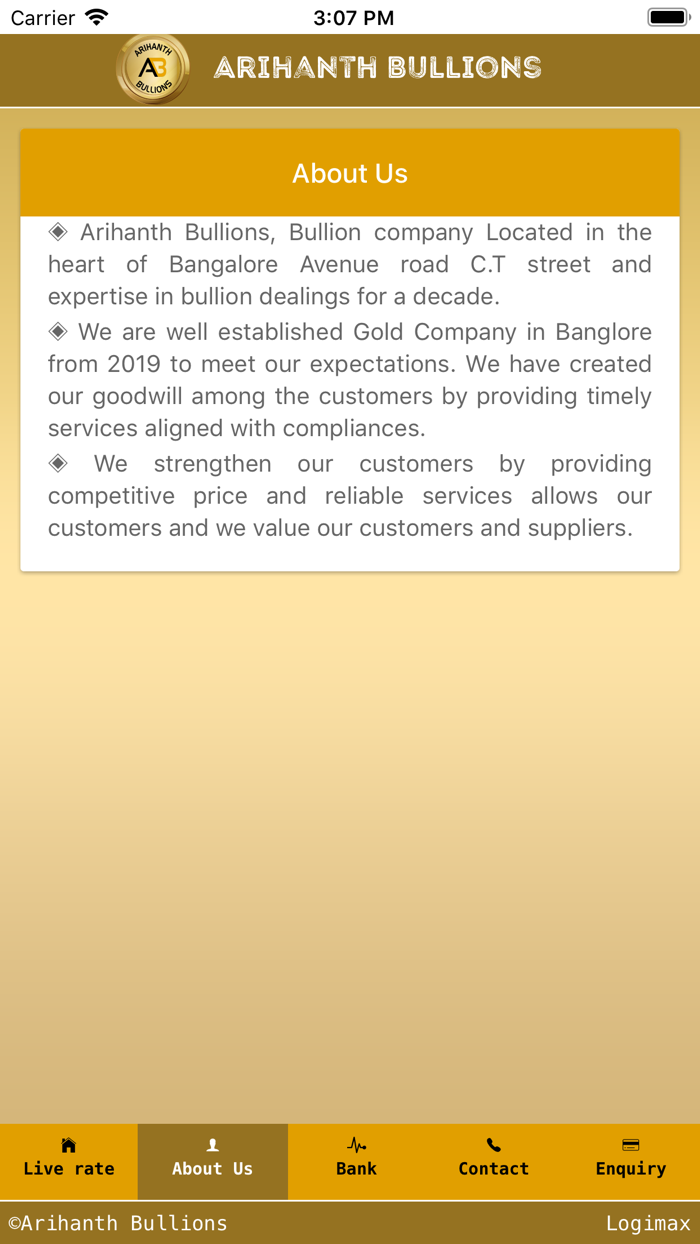Open the Bank tab
Screen dimensions: 700x1244
(356, 1161)
